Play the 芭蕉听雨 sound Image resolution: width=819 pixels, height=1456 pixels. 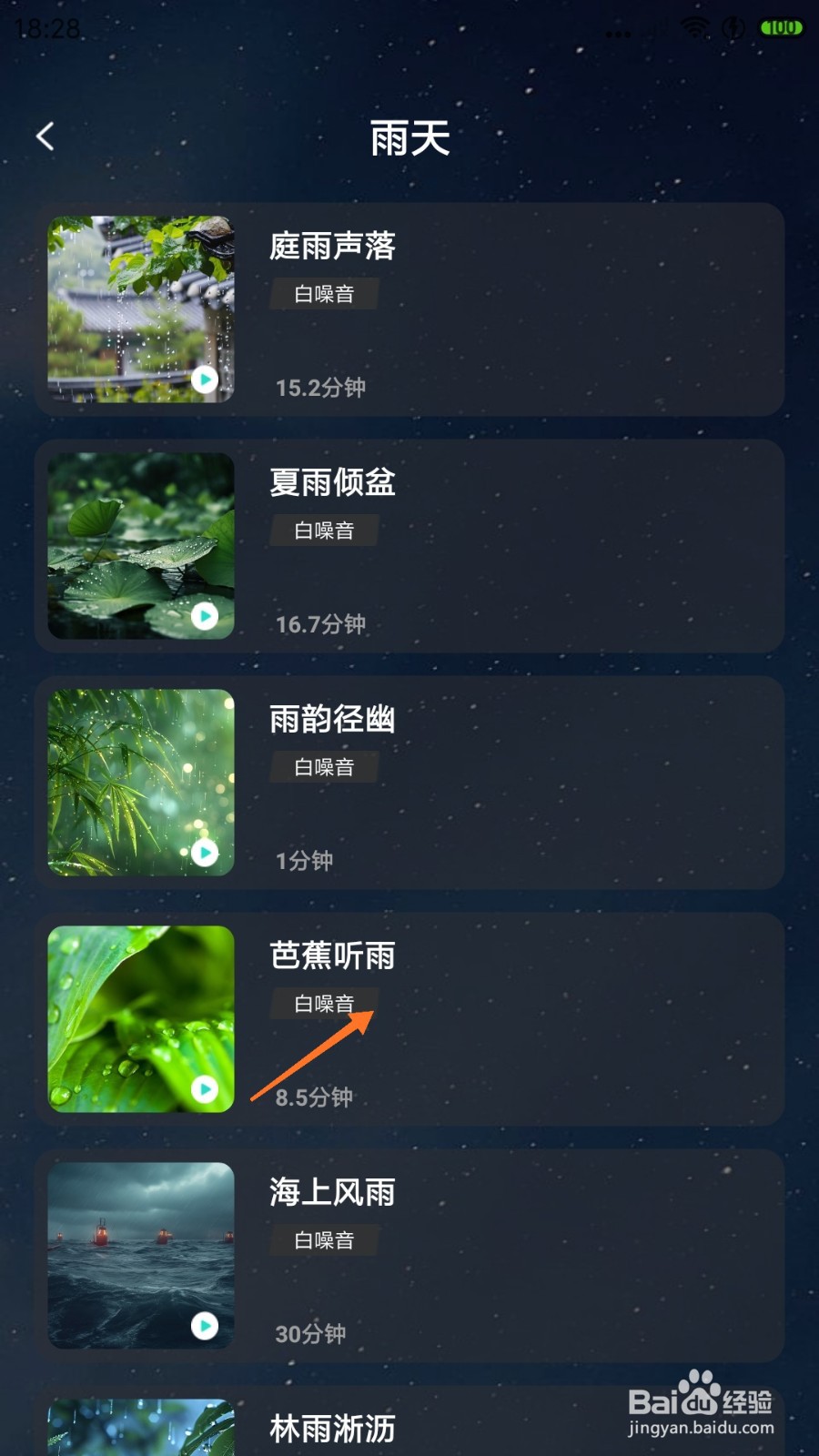click(x=205, y=1087)
